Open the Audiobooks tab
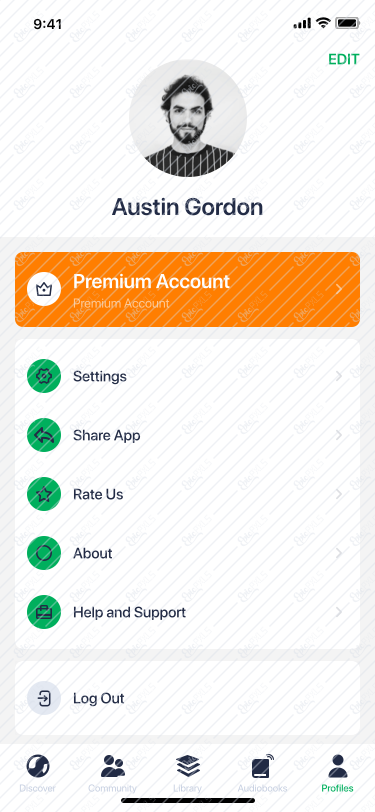This screenshot has width=375, height=812. tap(263, 774)
